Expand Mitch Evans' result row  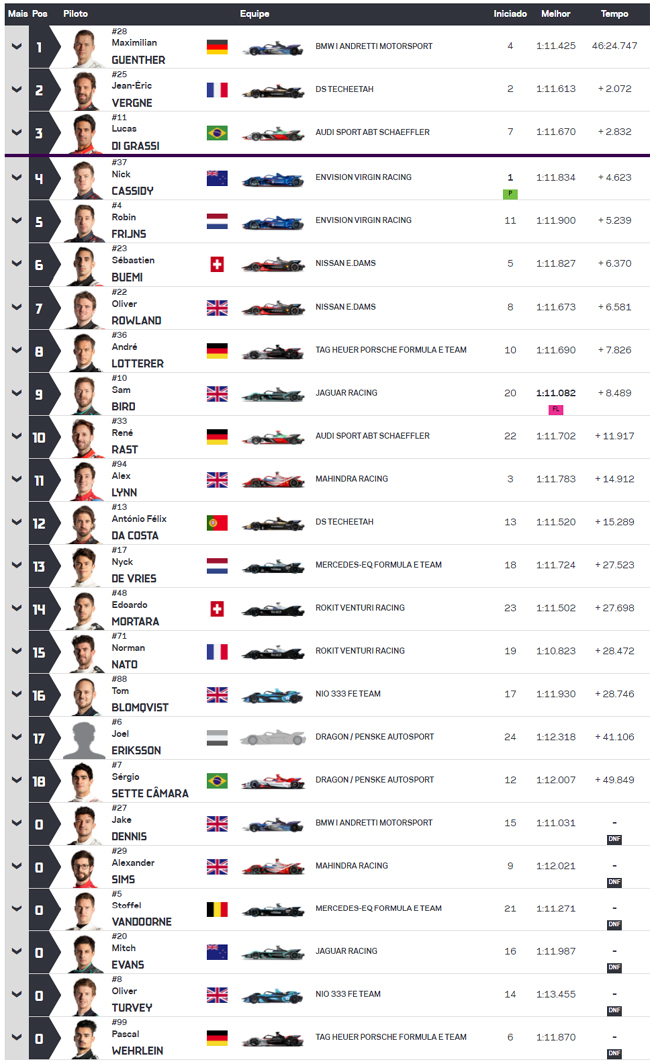17,952
